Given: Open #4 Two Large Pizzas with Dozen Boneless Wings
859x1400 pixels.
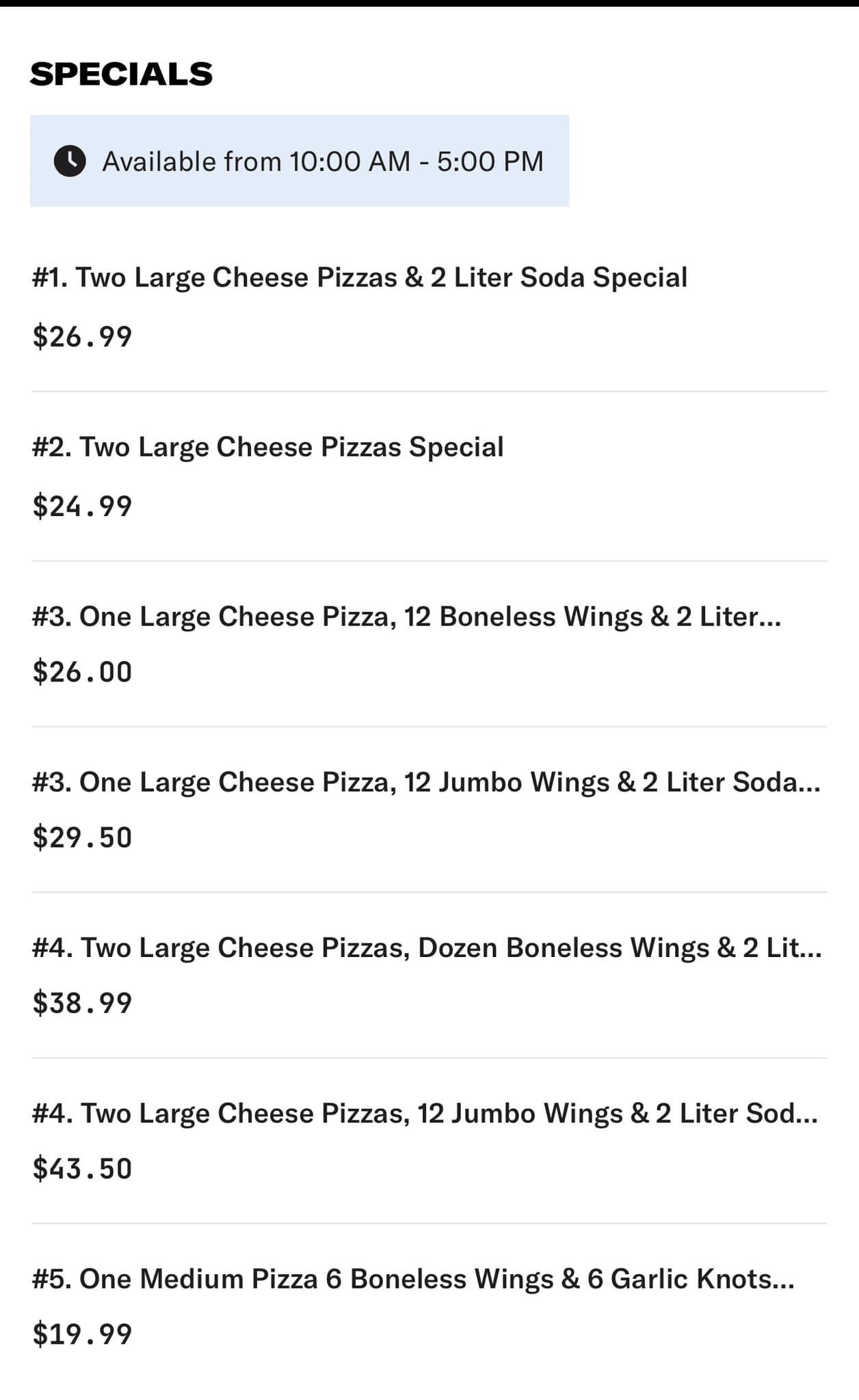Looking at the screenshot, I should [x=427, y=947].
